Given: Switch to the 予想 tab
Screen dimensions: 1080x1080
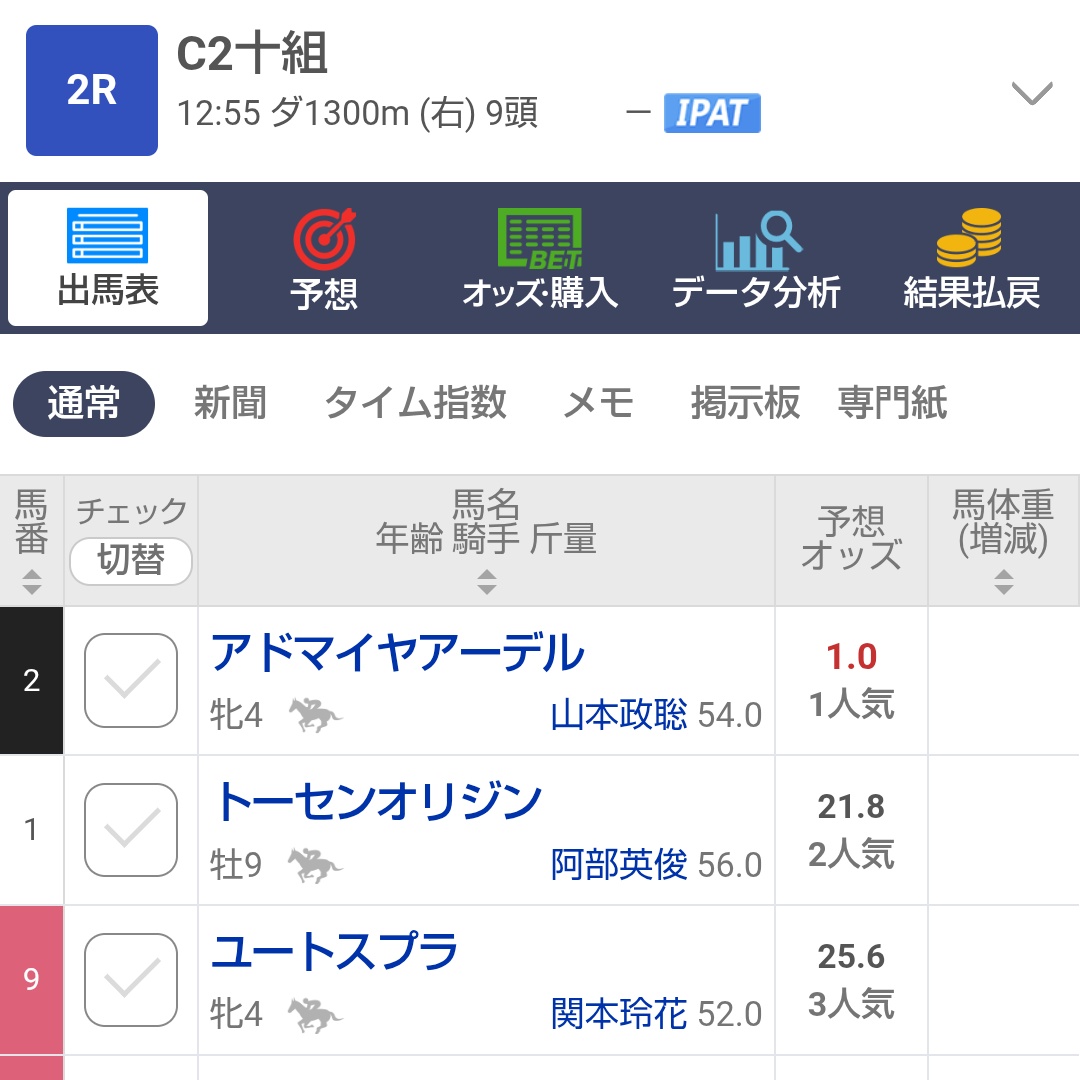Looking at the screenshot, I should click(x=324, y=258).
